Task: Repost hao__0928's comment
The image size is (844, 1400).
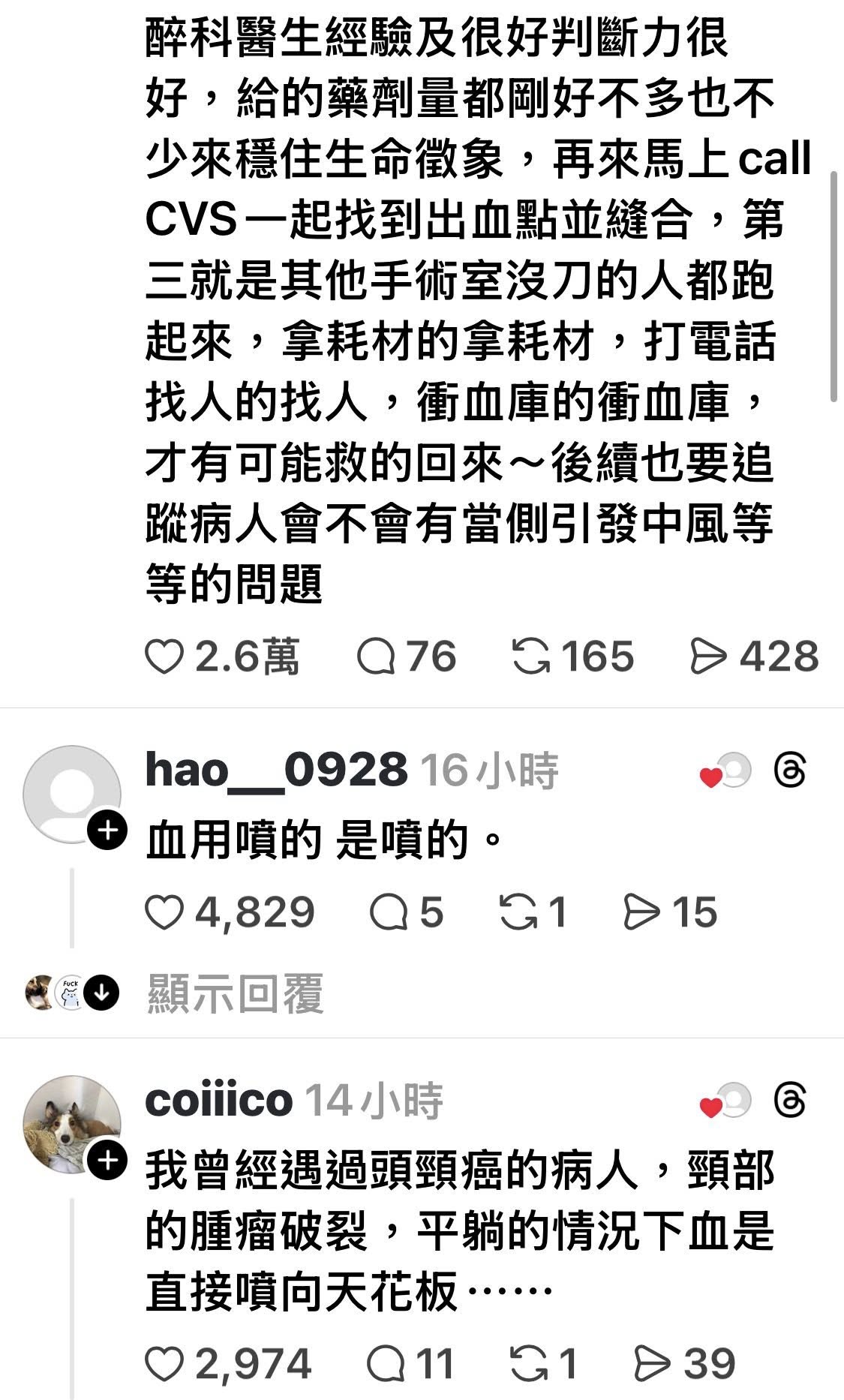Action: tap(519, 912)
